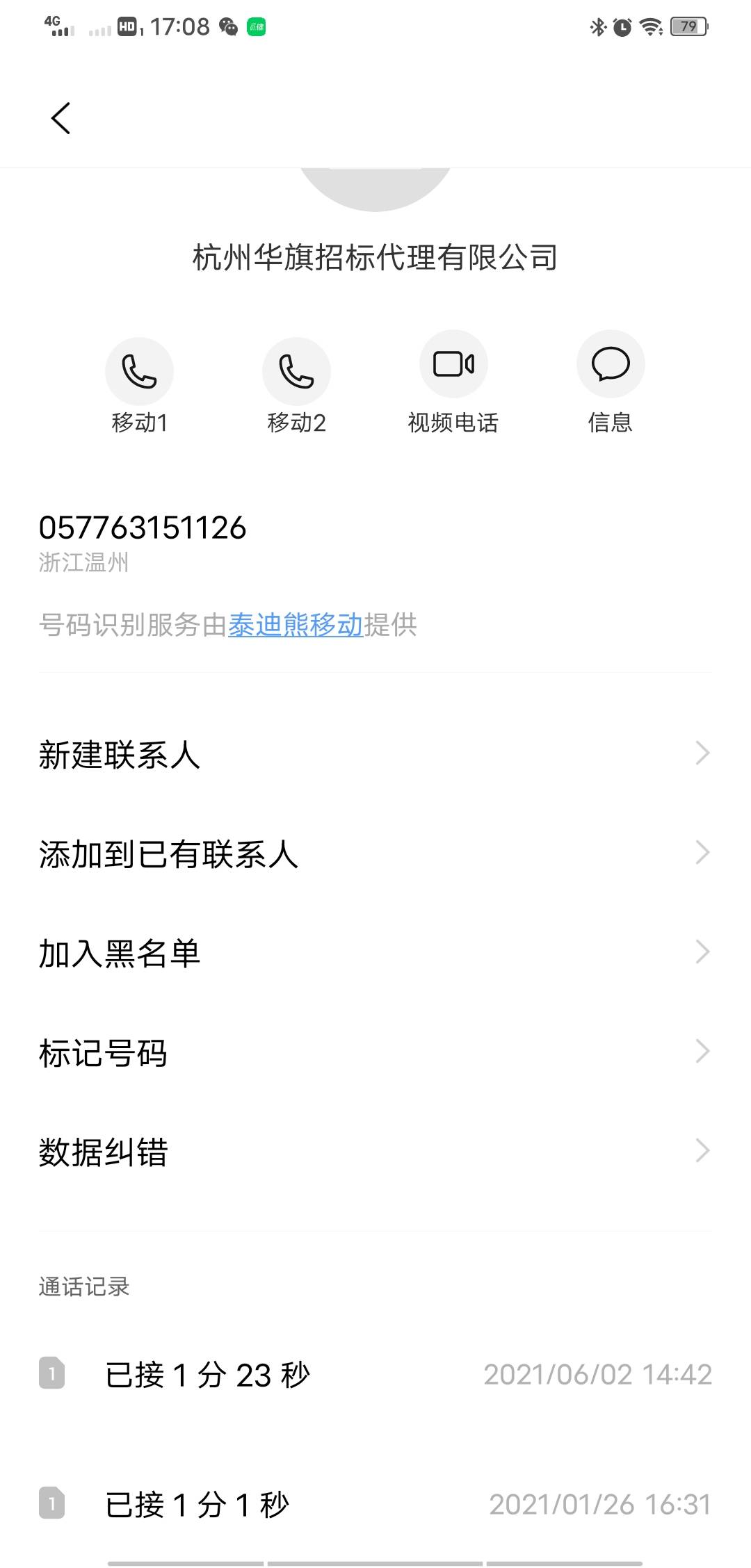This screenshot has height=1568, width=751.
Task: Tap the 浙江温州 location label
Action: coord(85,564)
